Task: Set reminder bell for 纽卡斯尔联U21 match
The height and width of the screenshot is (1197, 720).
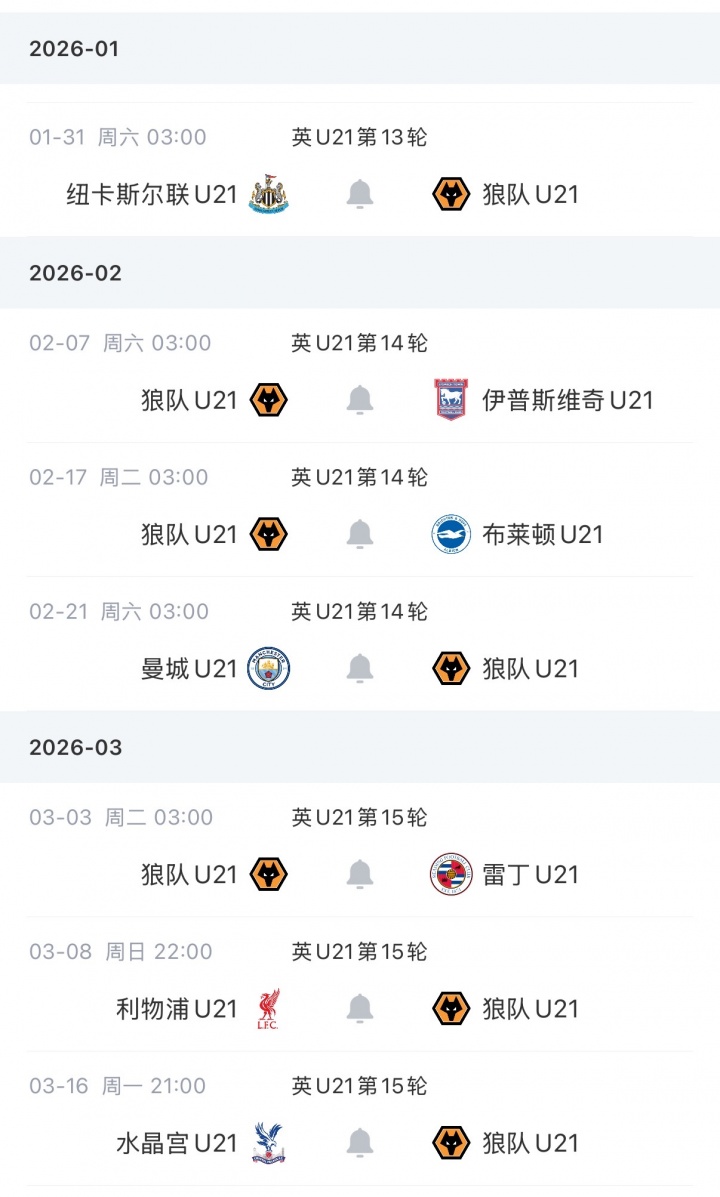Action: coord(360,194)
